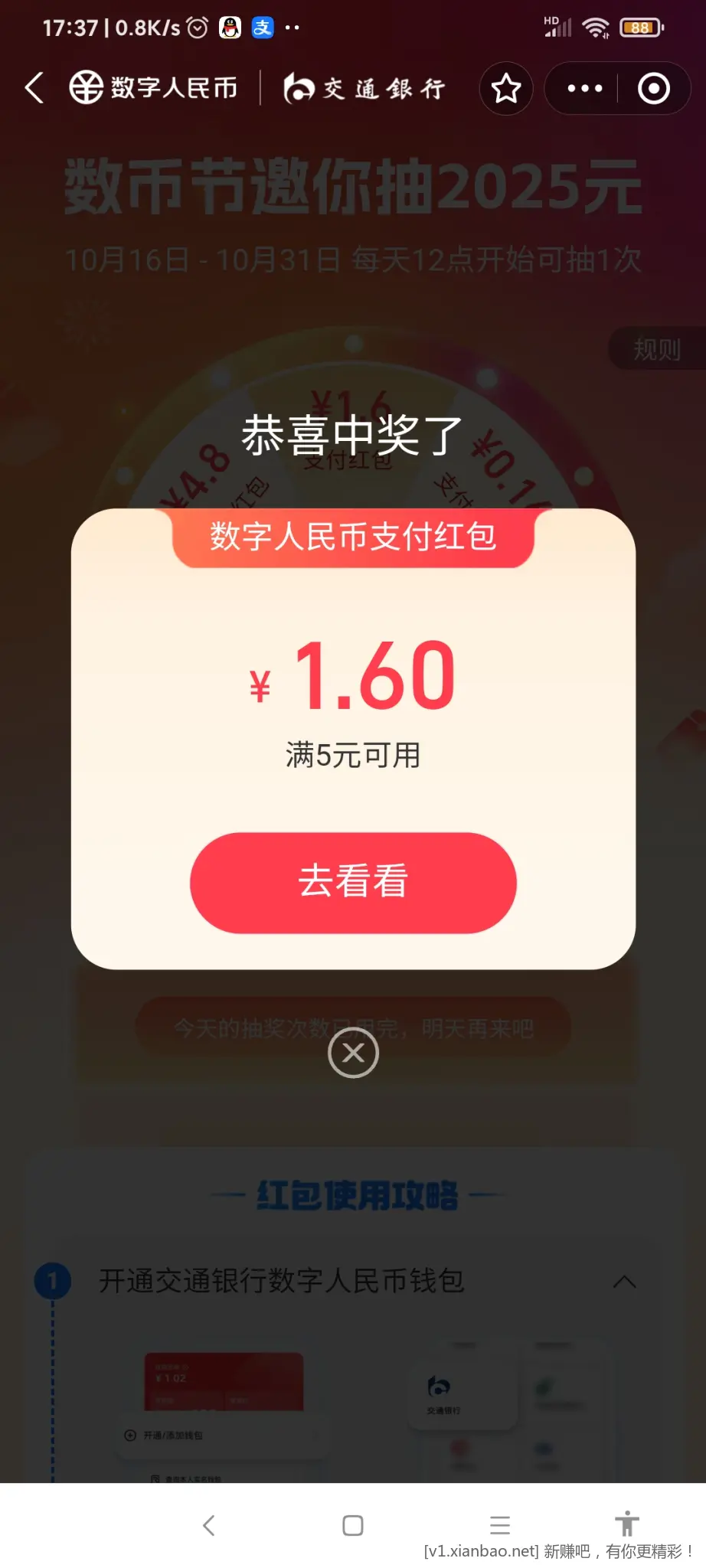Dismiss the popup with the X close icon

(353, 1053)
